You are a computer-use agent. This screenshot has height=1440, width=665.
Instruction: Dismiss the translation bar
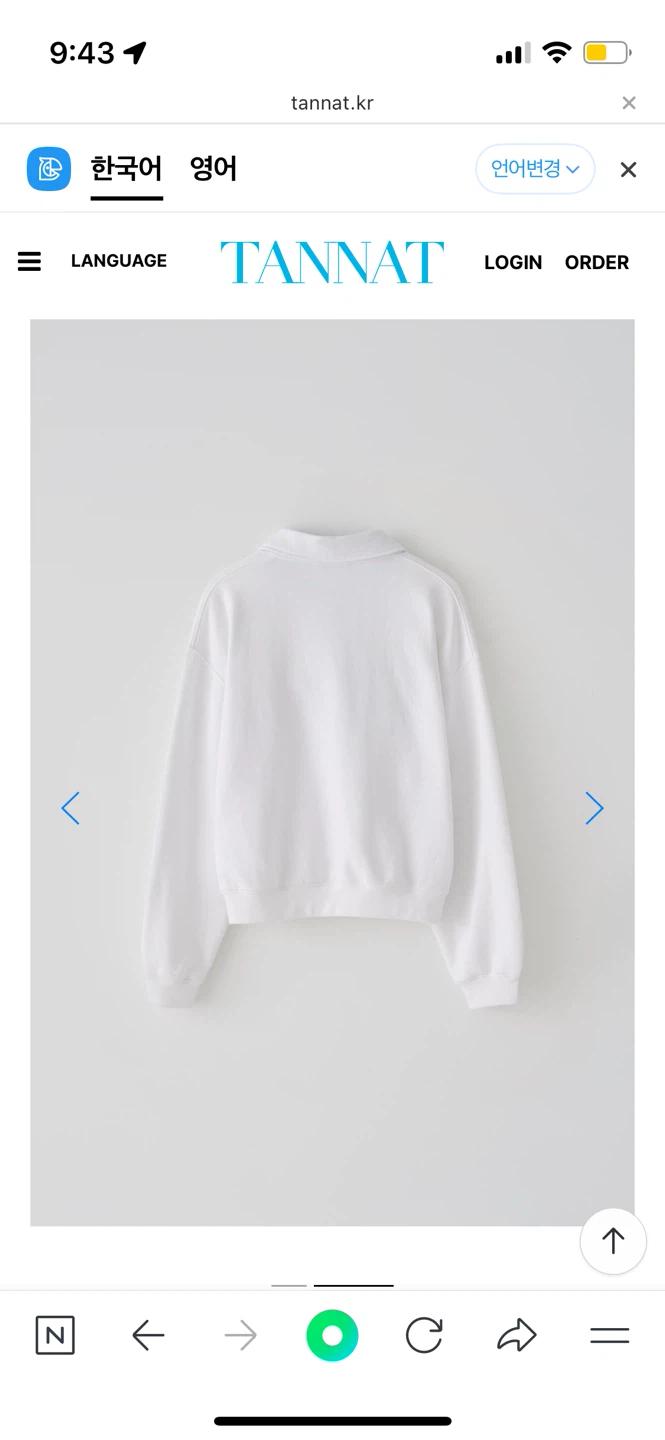[x=628, y=170]
